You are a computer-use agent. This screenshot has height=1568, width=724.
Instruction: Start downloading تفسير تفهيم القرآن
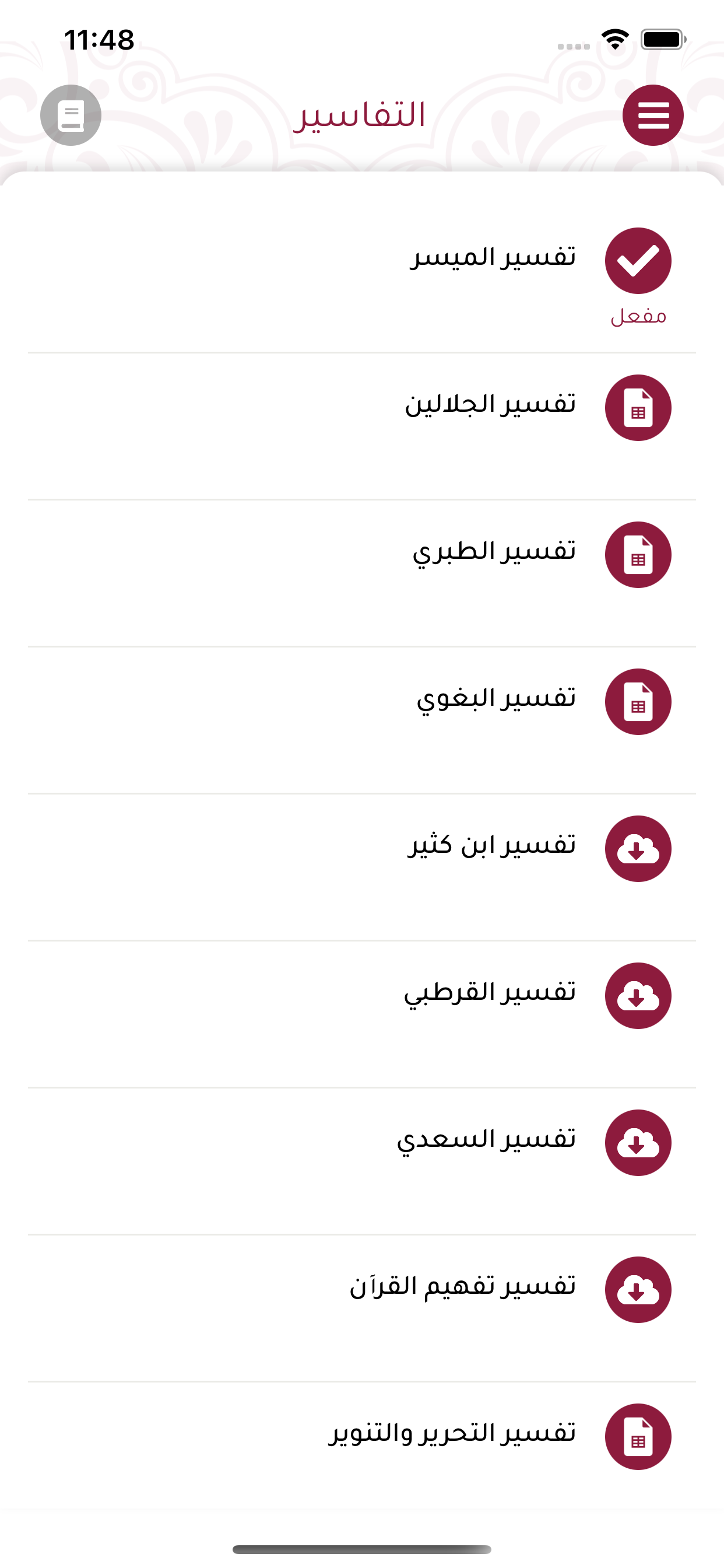(x=638, y=1290)
